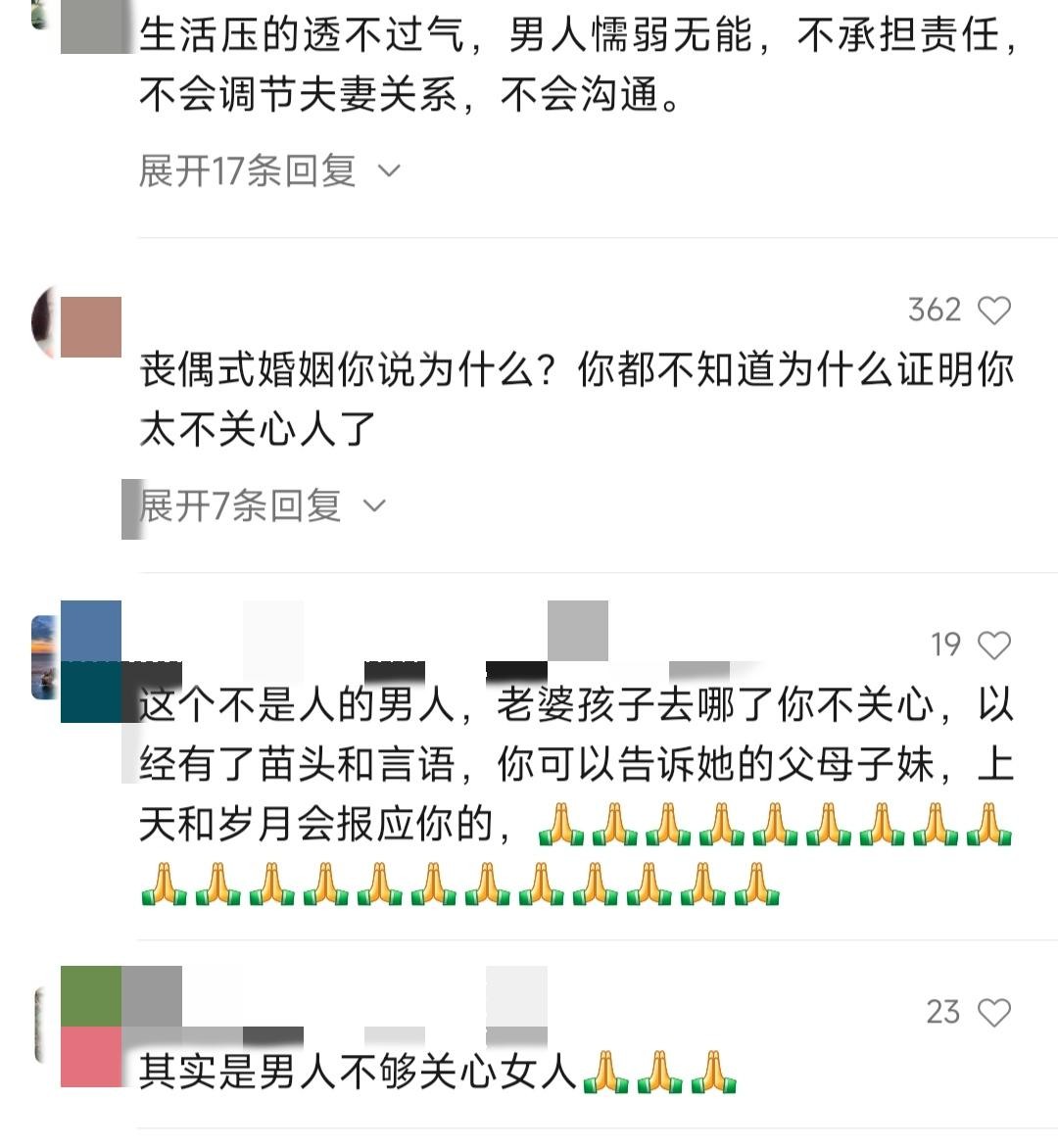Screen dimensions: 1058x1148
Task: Like the comment with 19 likes
Action: coord(994,645)
